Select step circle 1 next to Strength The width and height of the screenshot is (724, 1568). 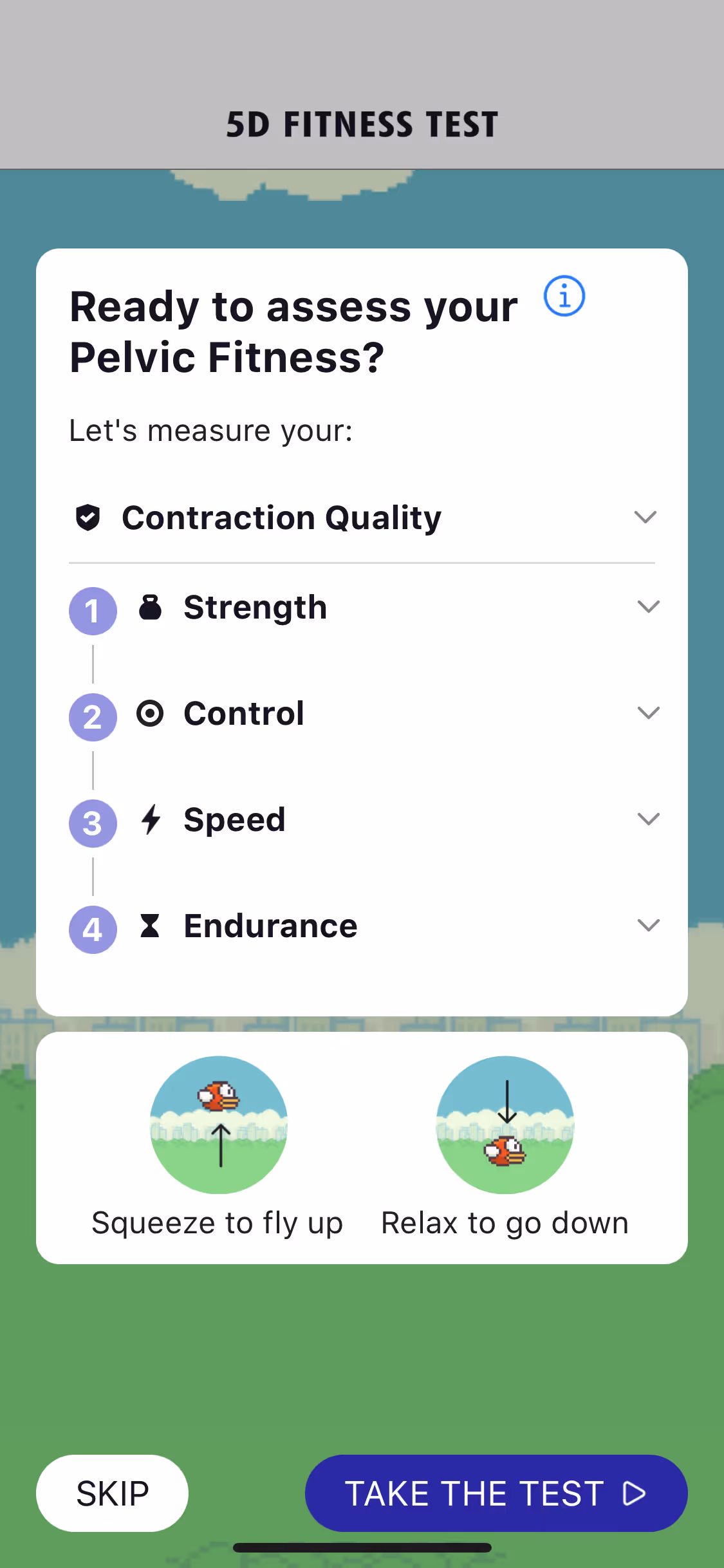coord(93,611)
